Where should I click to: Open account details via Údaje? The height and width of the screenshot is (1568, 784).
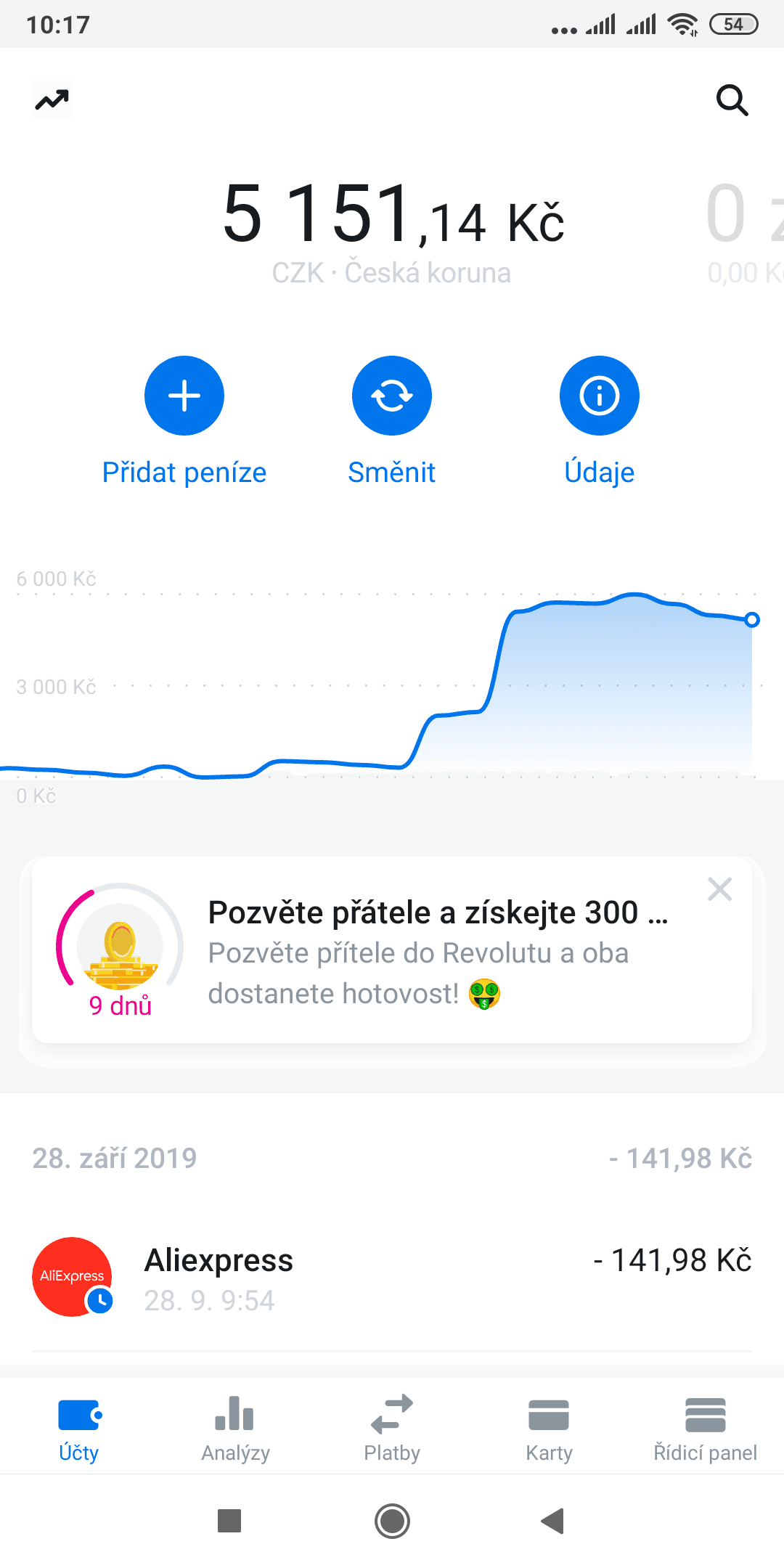[x=600, y=396]
